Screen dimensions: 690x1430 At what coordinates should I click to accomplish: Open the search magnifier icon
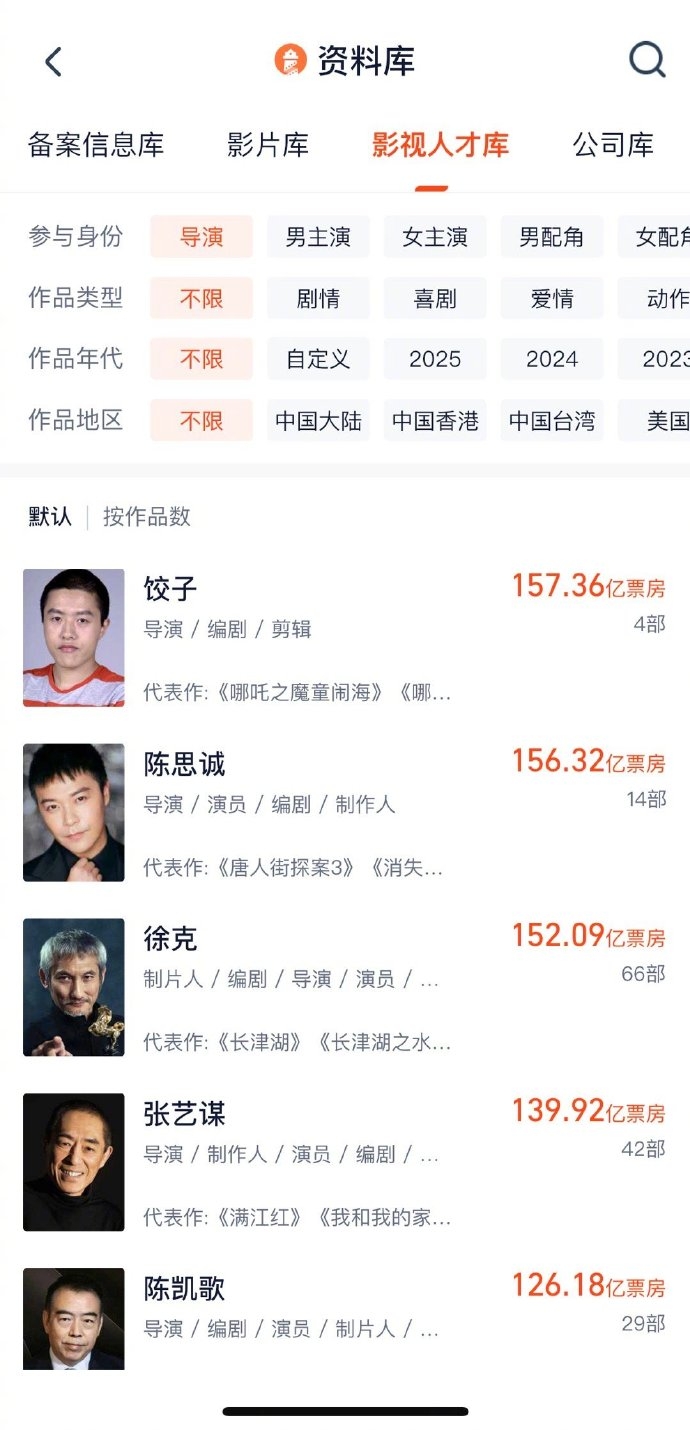pos(646,61)
